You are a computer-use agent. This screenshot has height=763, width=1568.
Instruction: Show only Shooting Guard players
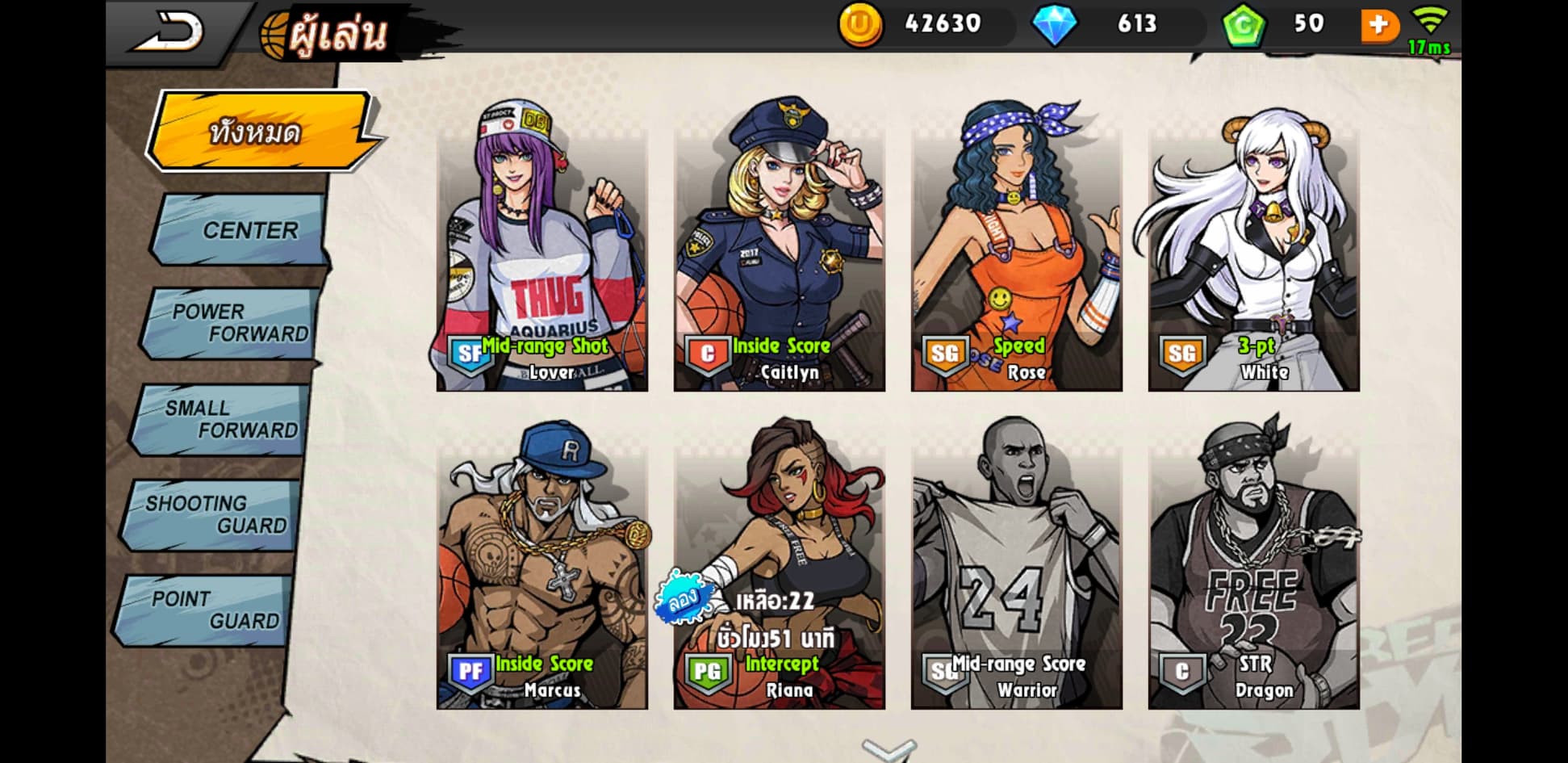tap(214, 514)
